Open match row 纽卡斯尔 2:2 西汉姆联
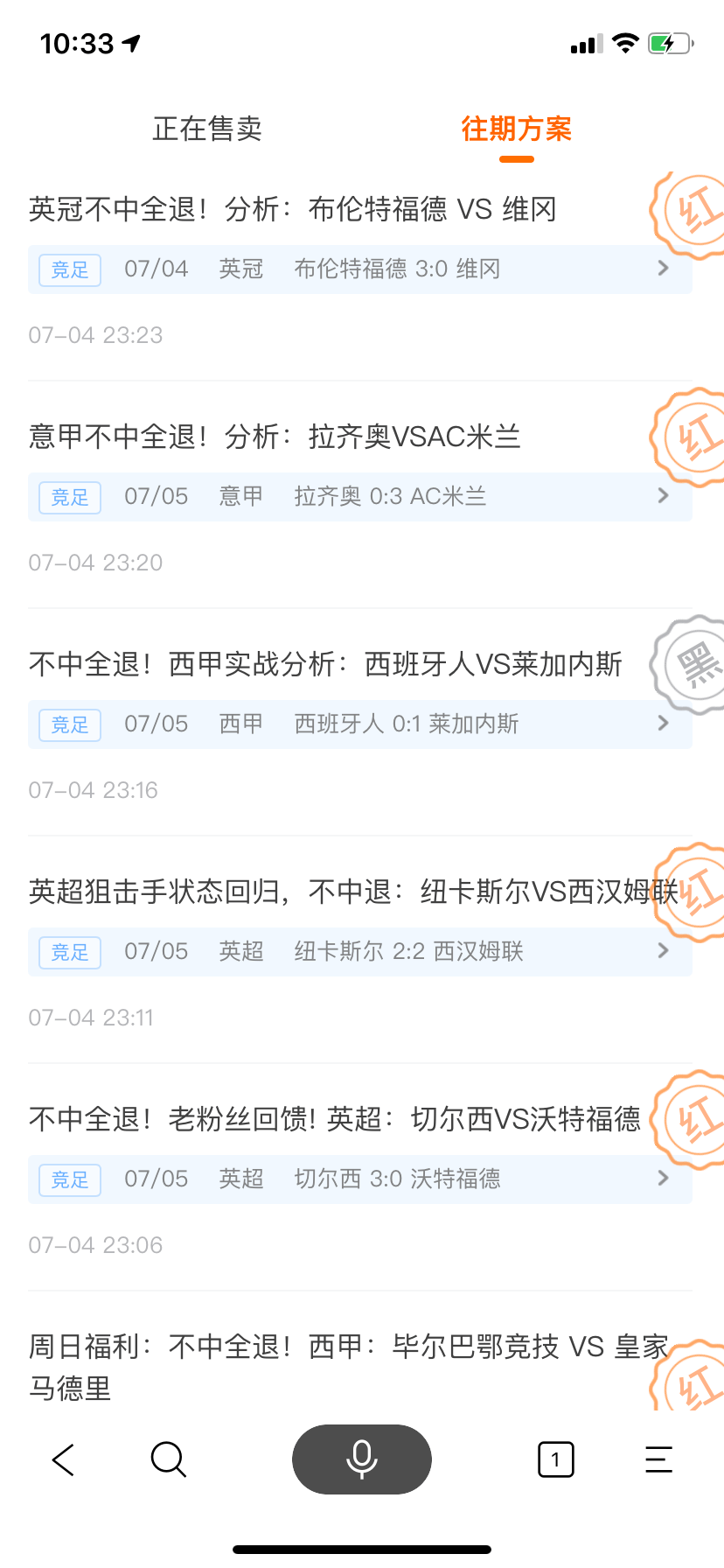This screenshot has height=1568, width=724. [360, 951]
